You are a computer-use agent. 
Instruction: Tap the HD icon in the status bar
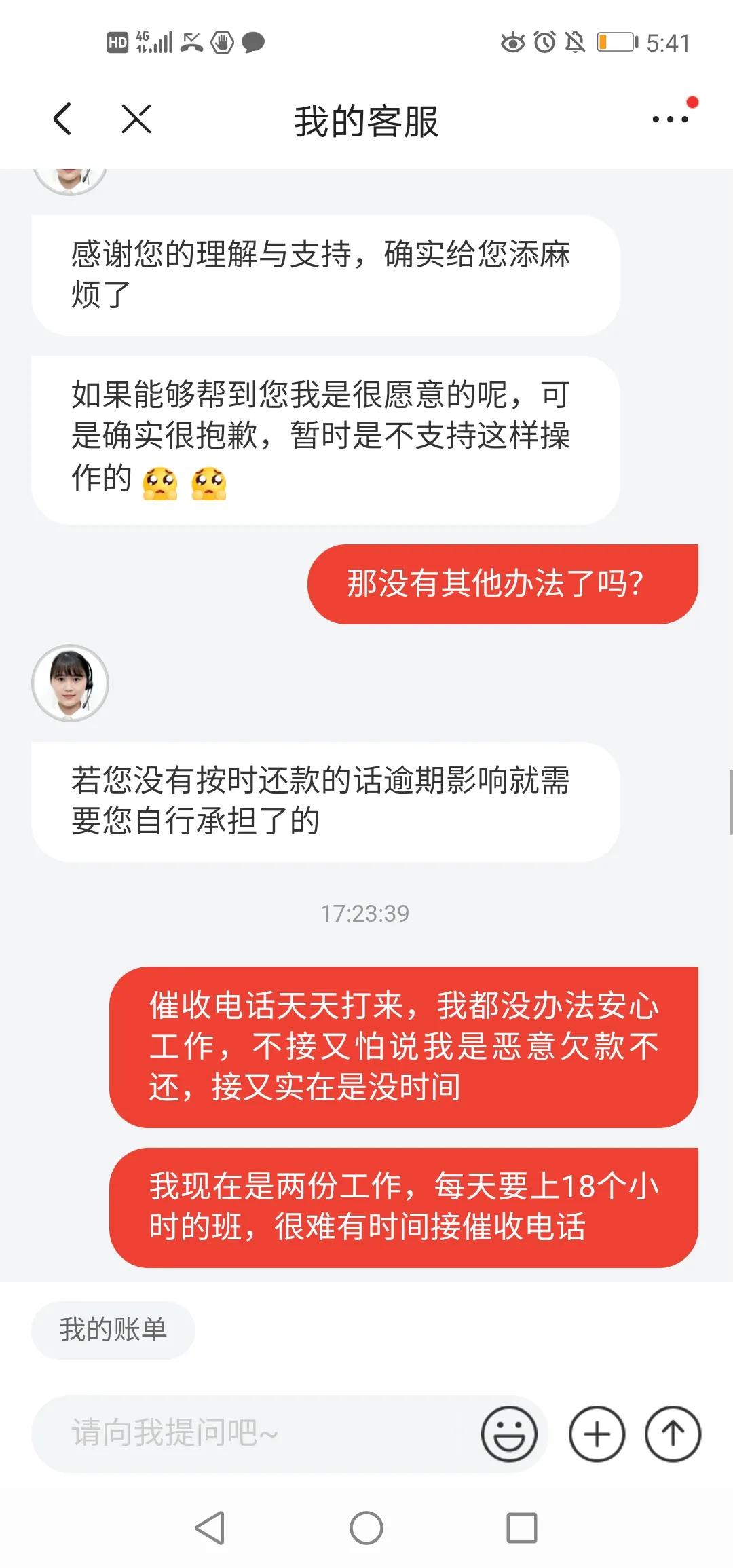(x=117, y=42)
